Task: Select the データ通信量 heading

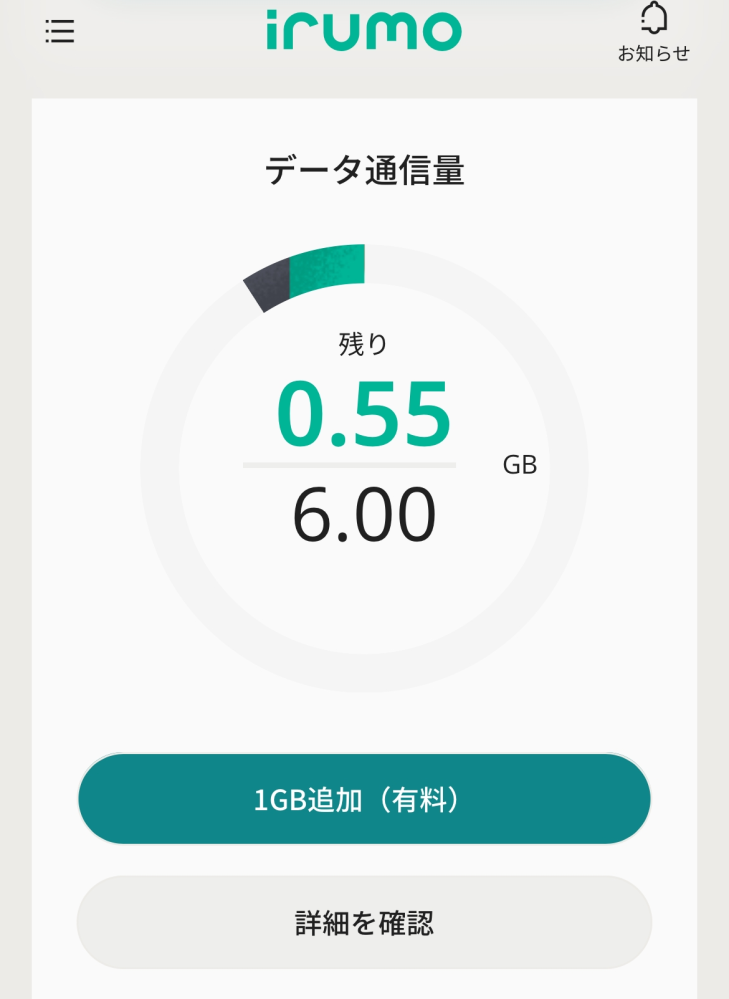Action: [x=364, y=171]
